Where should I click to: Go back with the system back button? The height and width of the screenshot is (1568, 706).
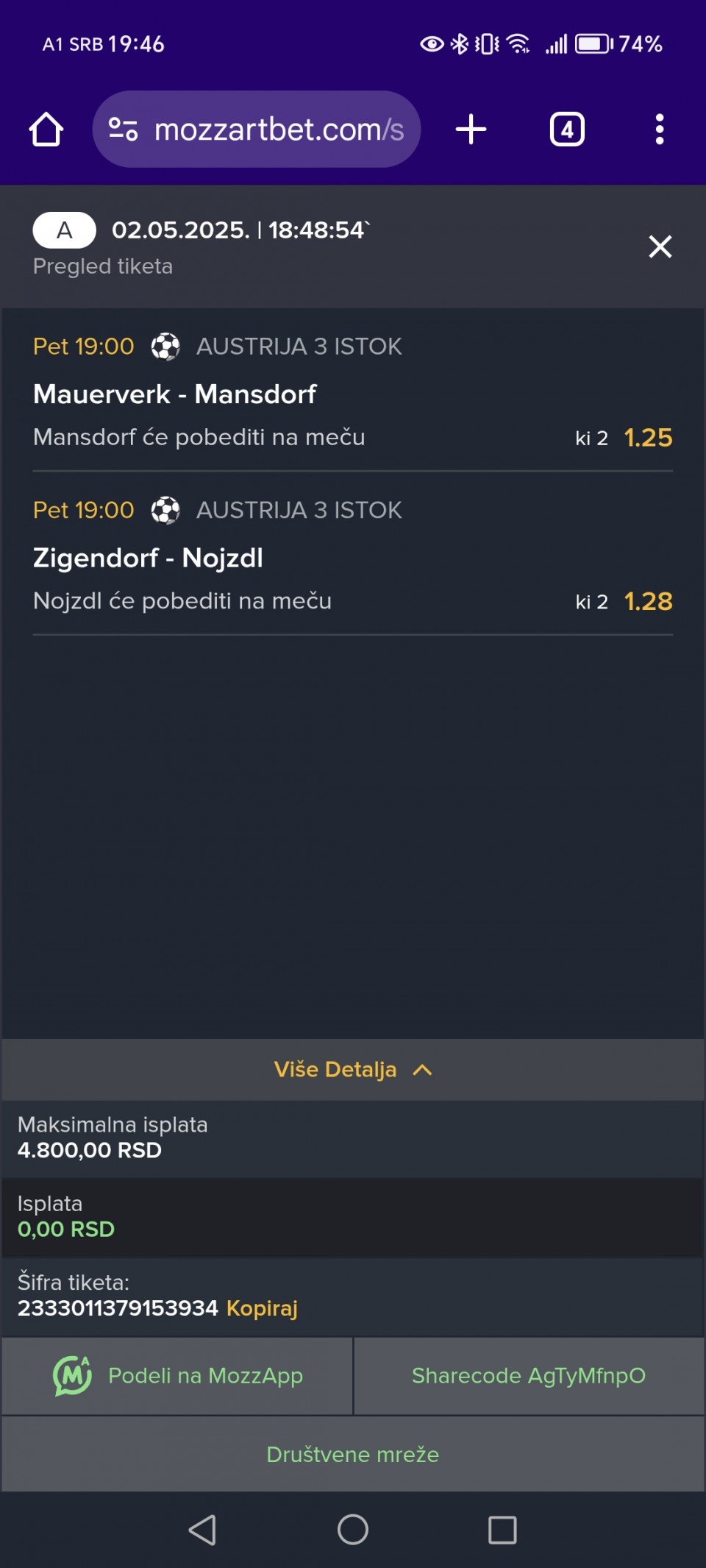(203, 1530)
